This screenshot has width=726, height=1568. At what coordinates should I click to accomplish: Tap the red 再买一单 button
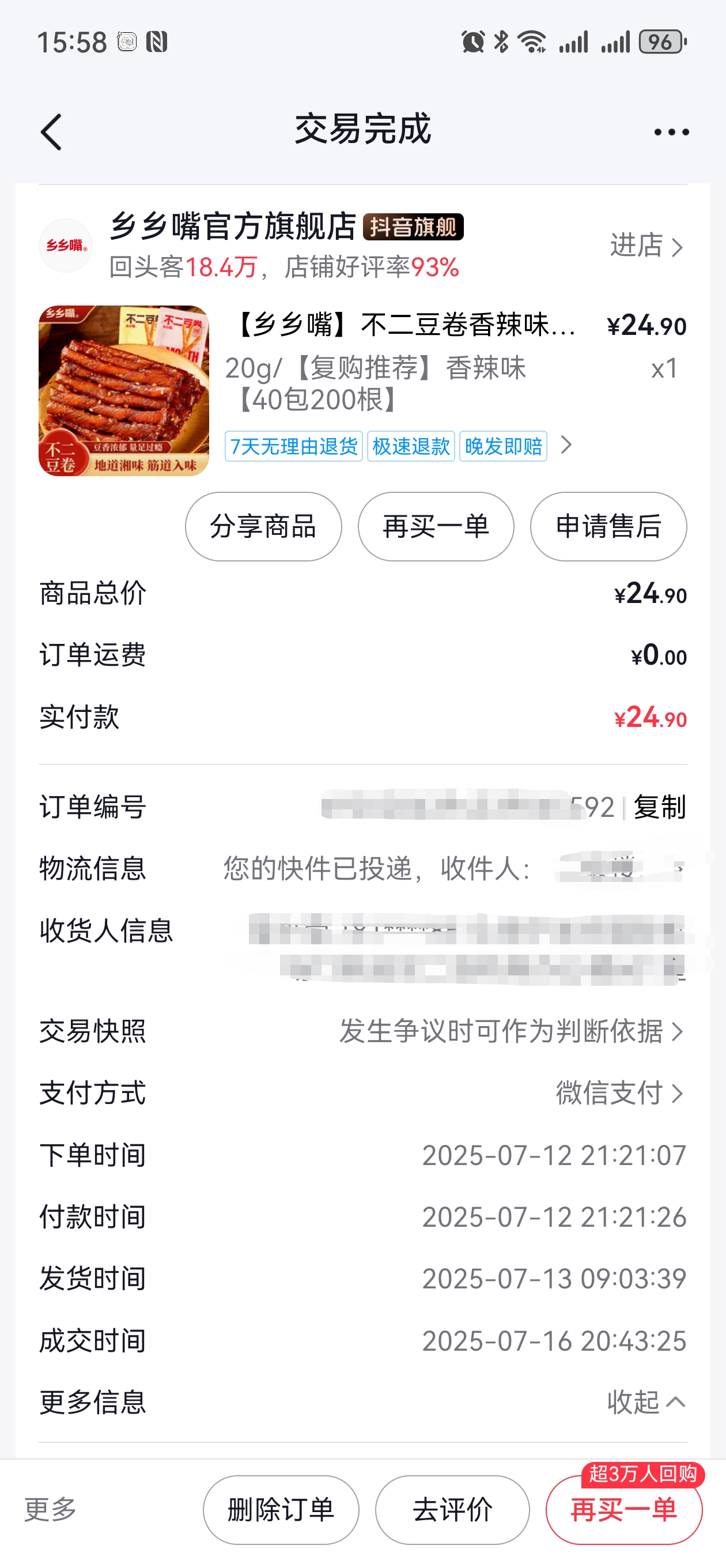(625, 1510)
